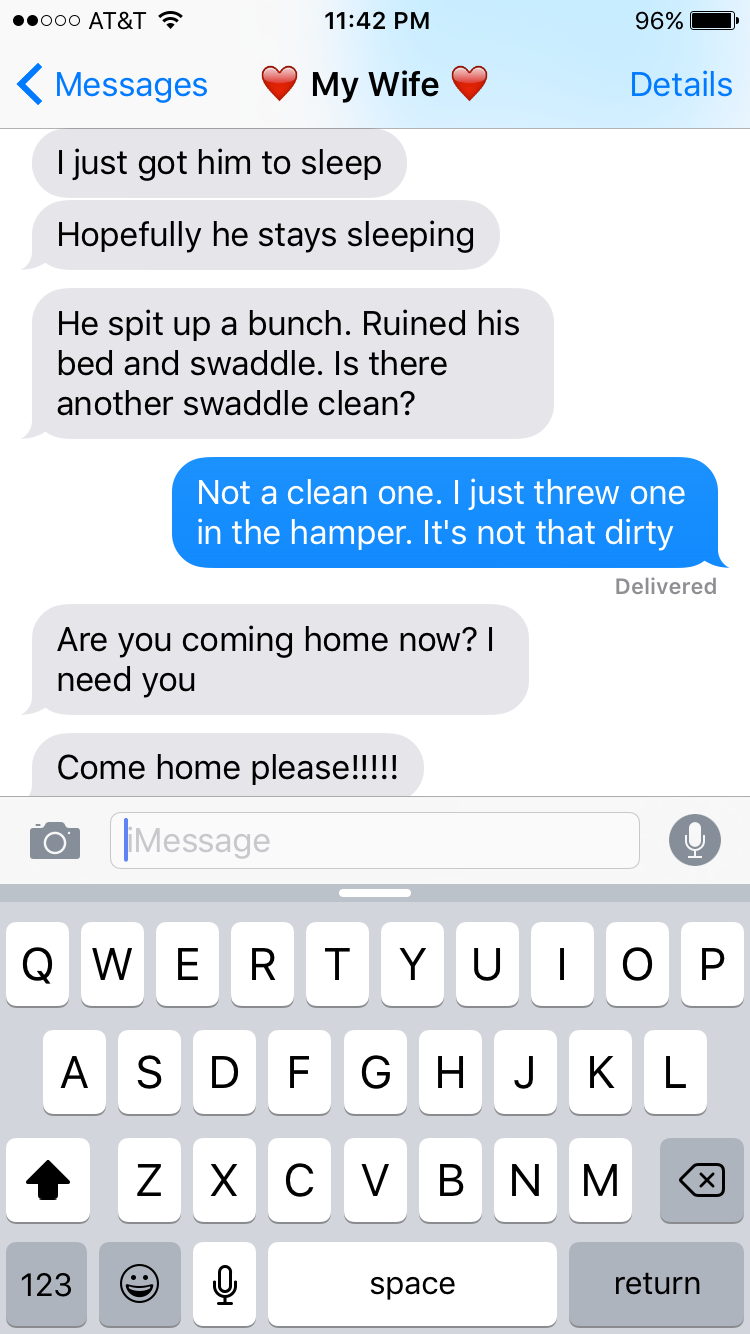The width and height of the screenshot is (750, 1334).
Task: Hit the backspace key
Action: click(701, 1181)
